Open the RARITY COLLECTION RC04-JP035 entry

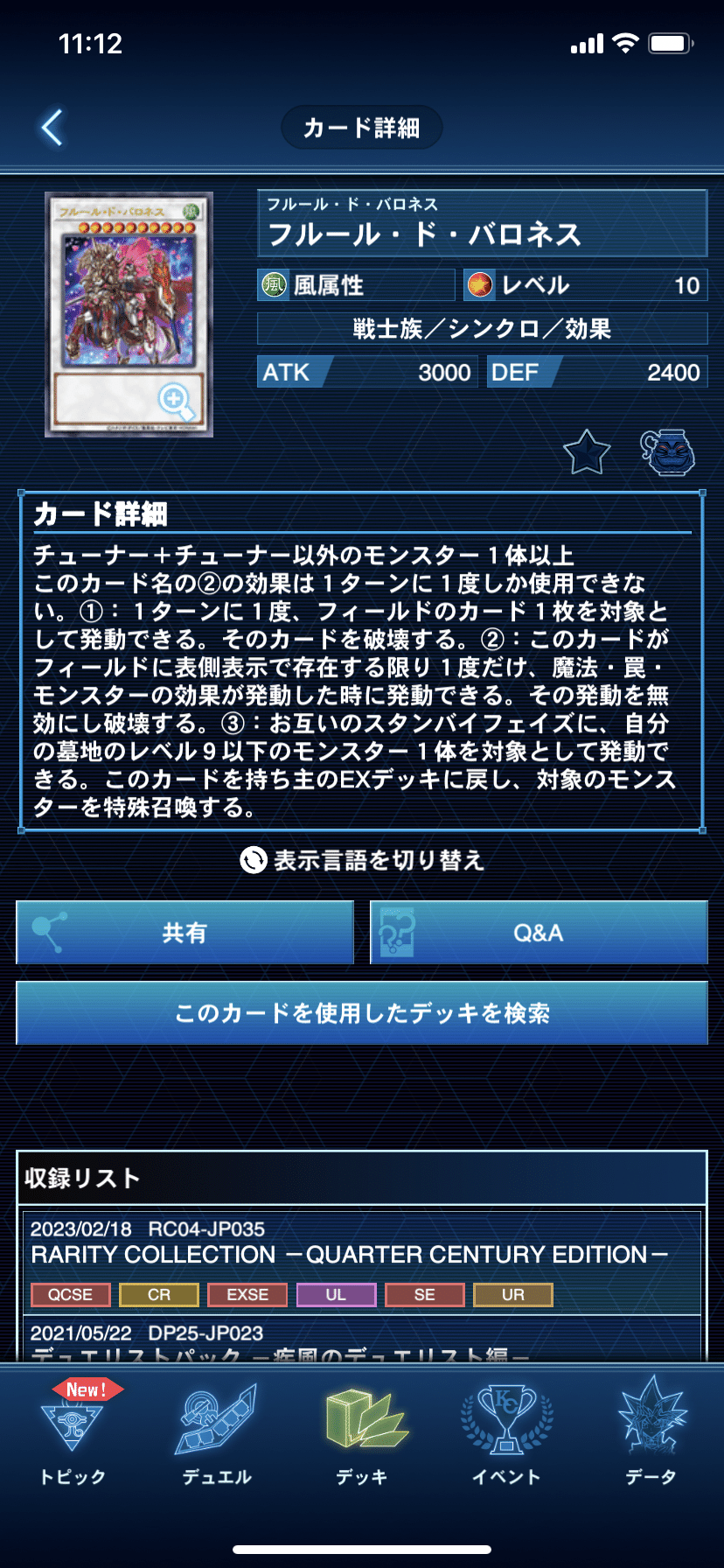point(362,1263)
